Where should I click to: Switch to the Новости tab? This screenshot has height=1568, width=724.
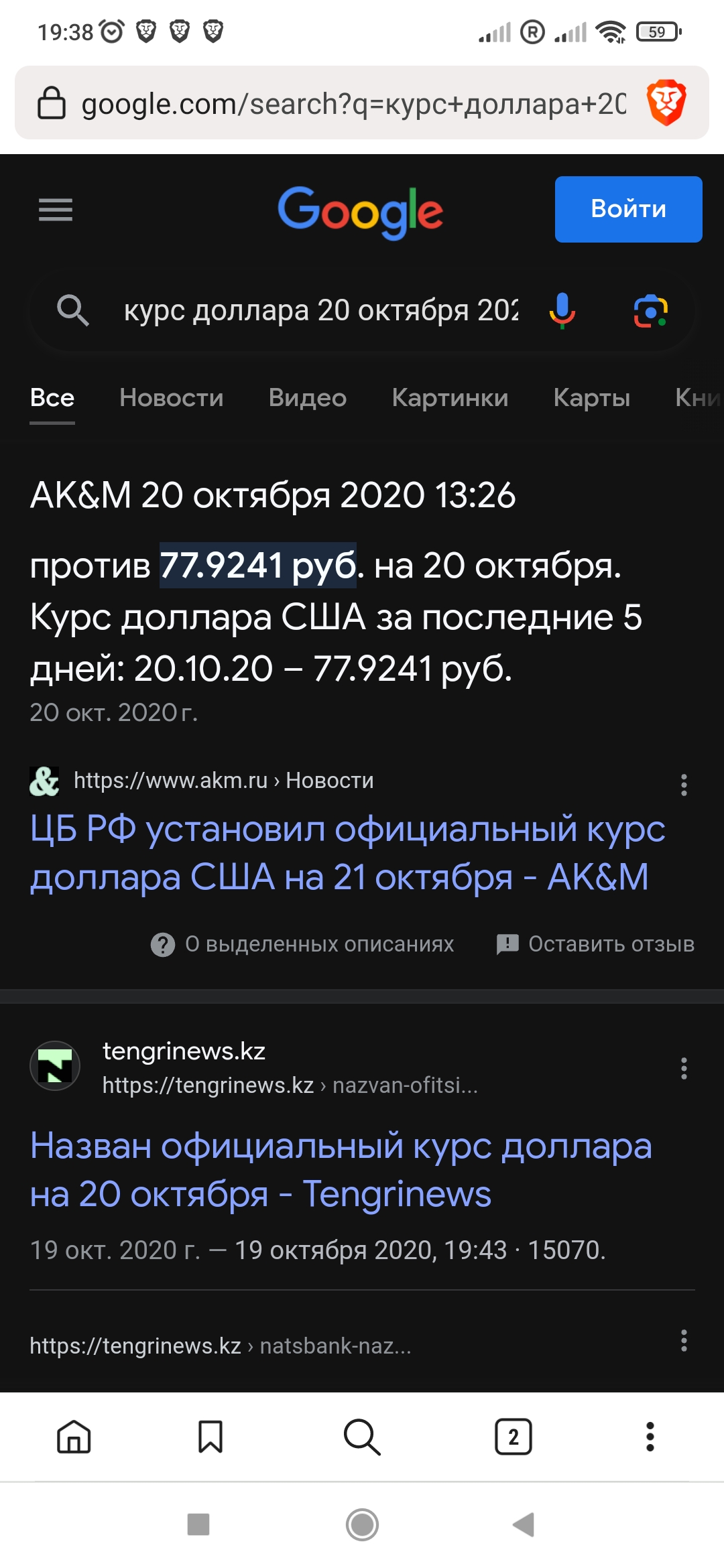coord(171,398)
